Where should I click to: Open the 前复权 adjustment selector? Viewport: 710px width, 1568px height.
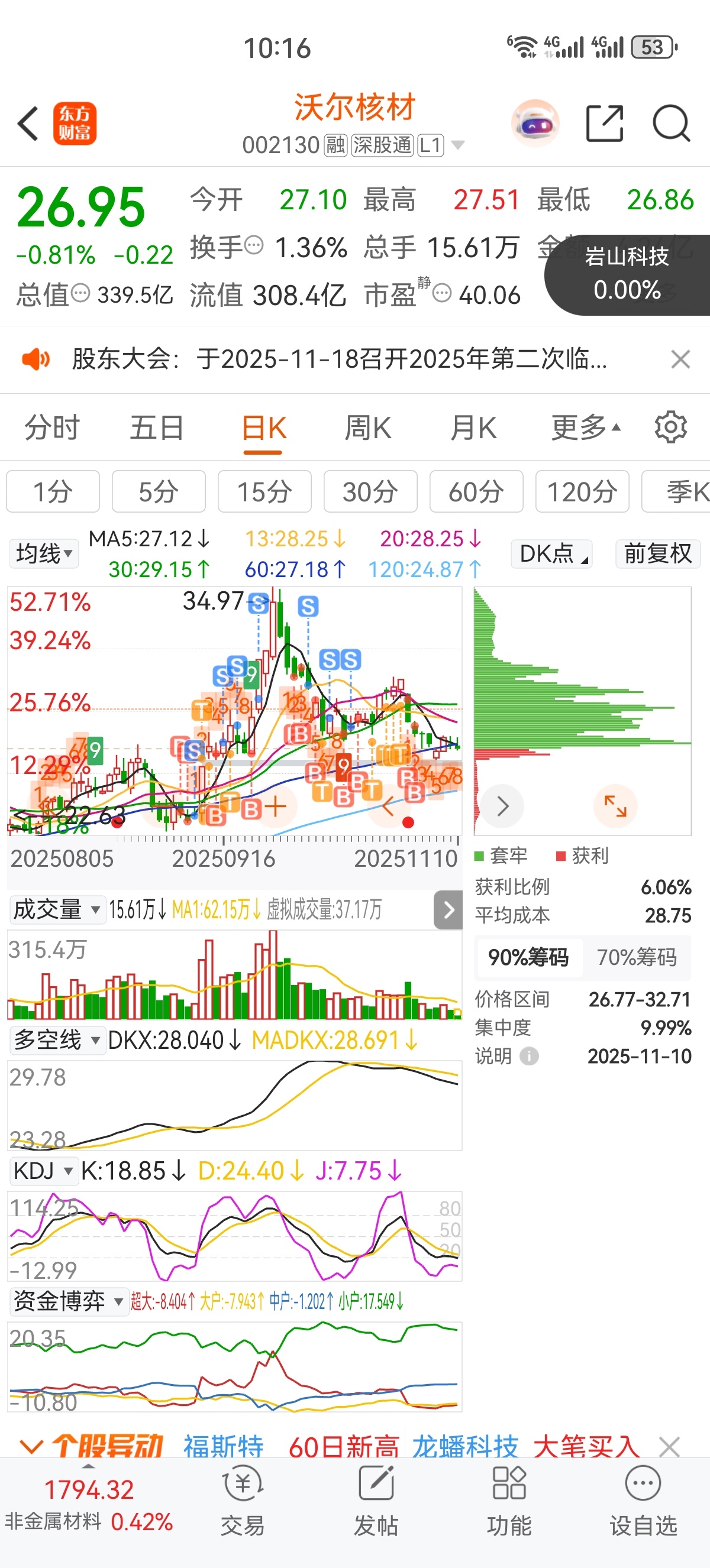coord(657,554)
